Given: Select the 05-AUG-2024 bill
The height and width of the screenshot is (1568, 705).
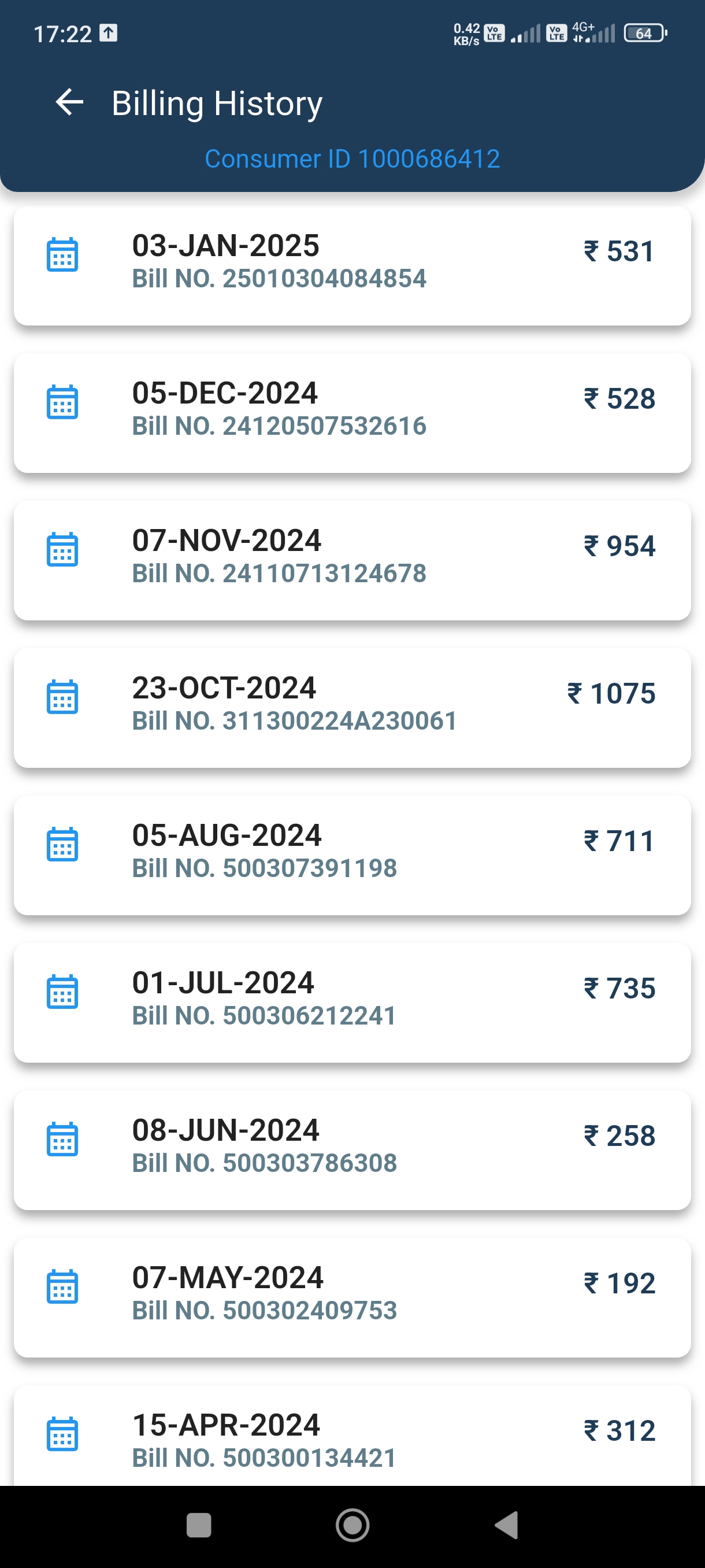Looking at the screenshot, I should point(352,855).
